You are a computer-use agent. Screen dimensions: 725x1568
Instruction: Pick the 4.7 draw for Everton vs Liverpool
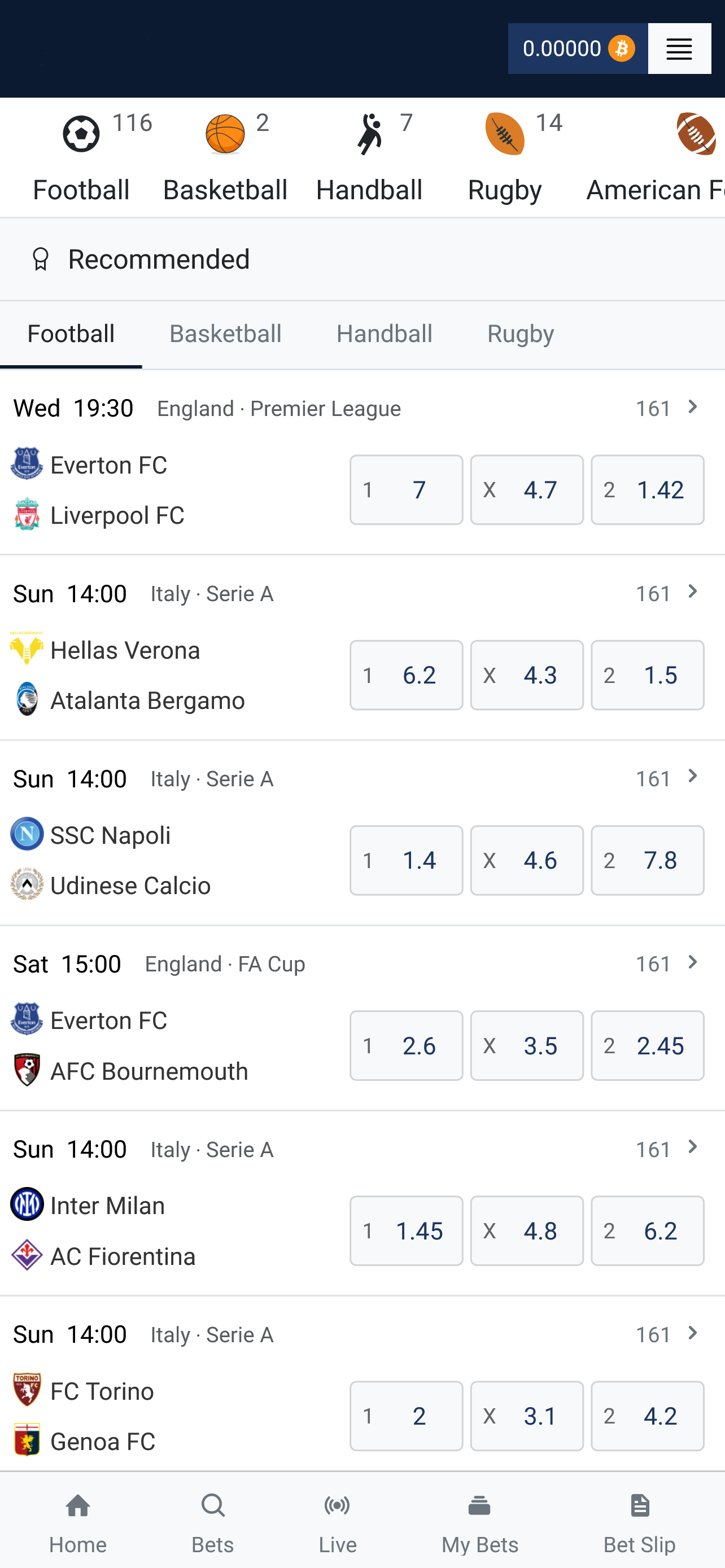click(x=527, y=490)
